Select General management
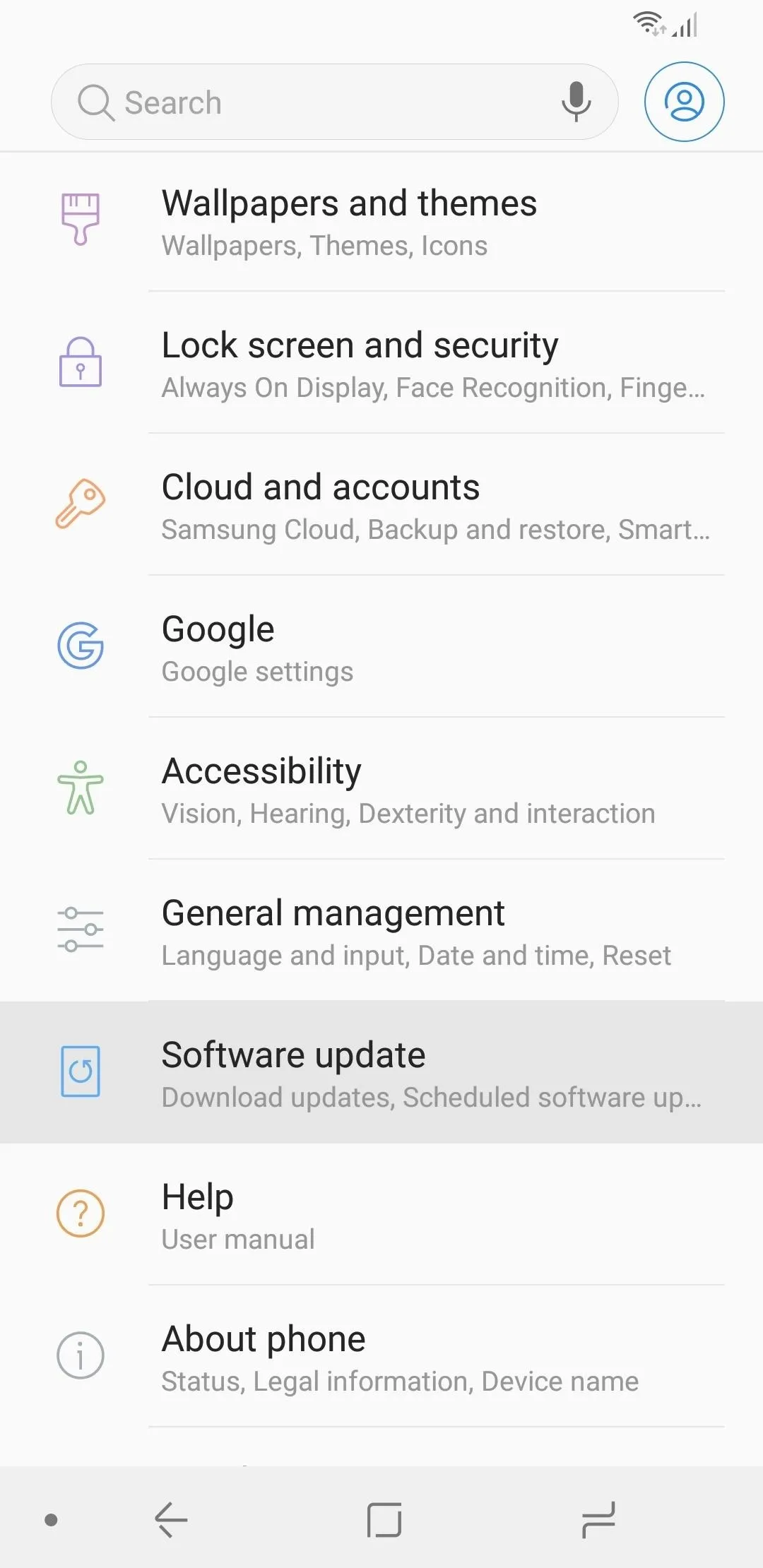Image resolution: width=763 pixels, height=1568 pixels. point(381,931)
